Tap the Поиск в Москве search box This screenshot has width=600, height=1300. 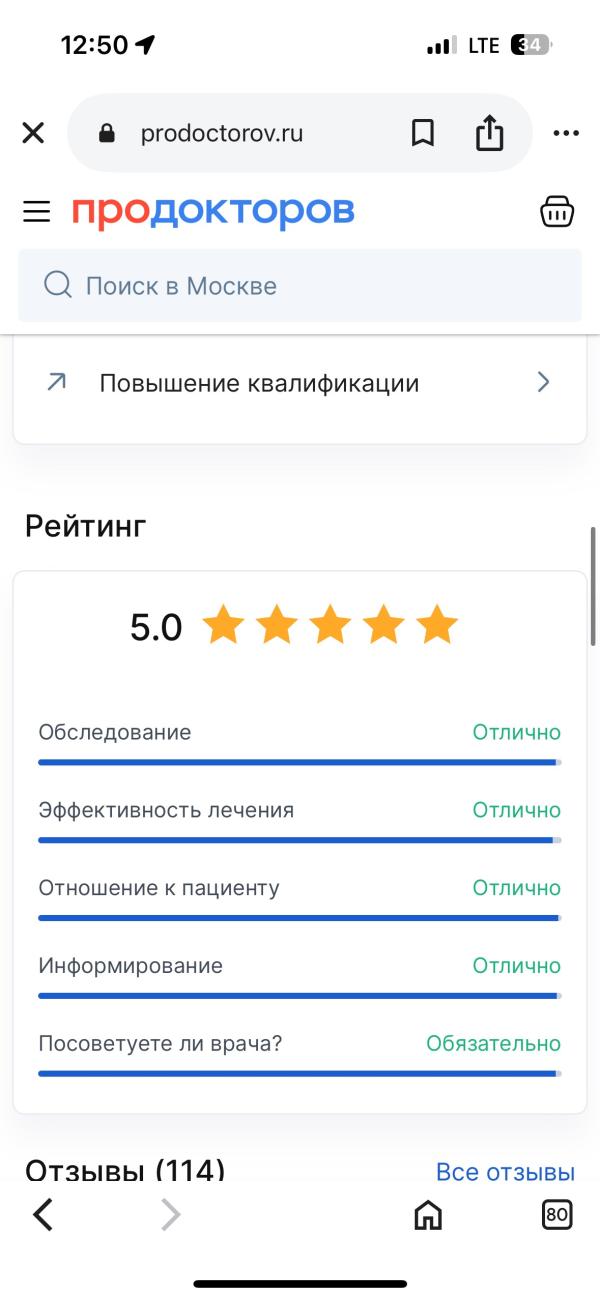pyautogui.click(x=300, y=285)
